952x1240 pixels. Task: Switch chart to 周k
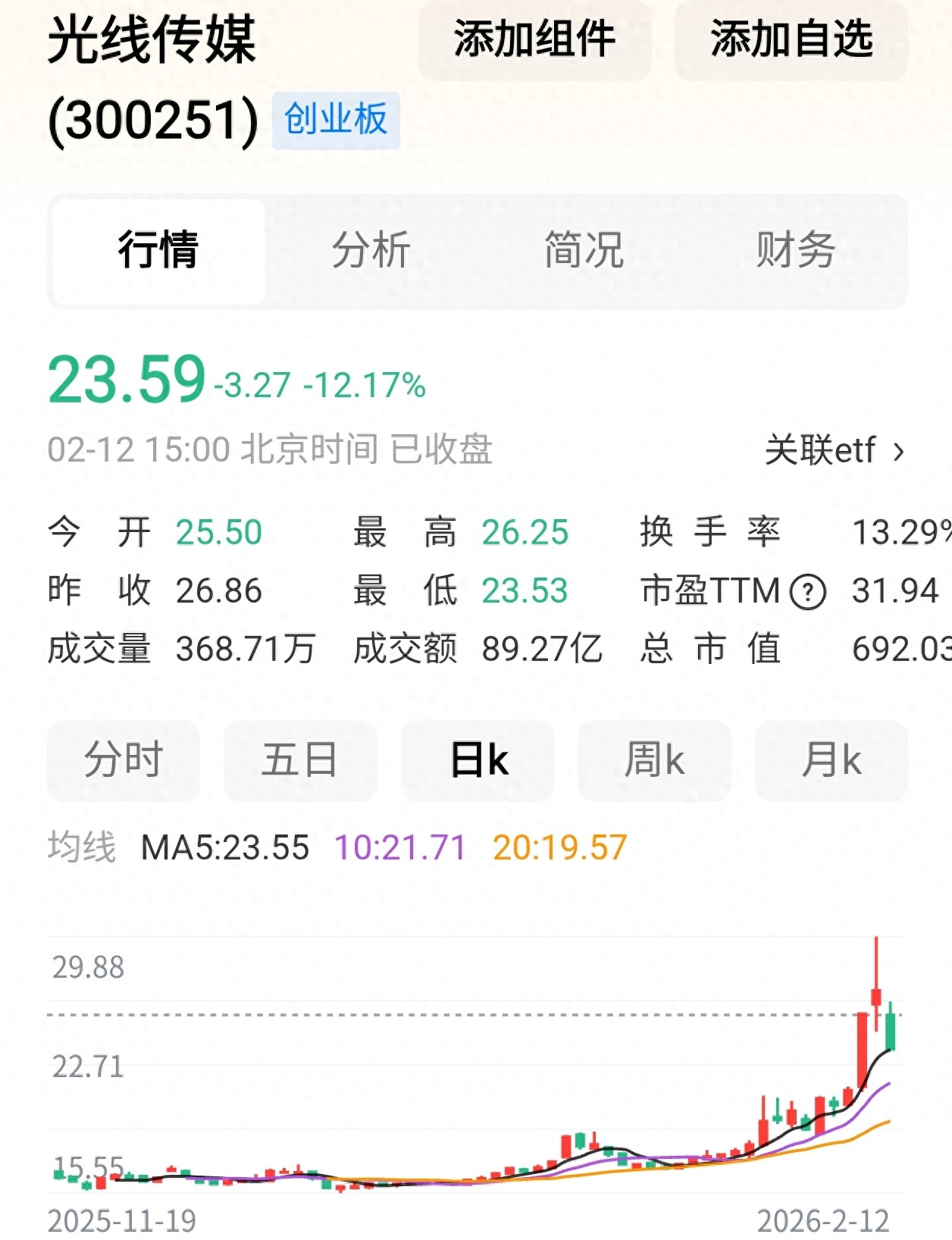tap(654, 760)
